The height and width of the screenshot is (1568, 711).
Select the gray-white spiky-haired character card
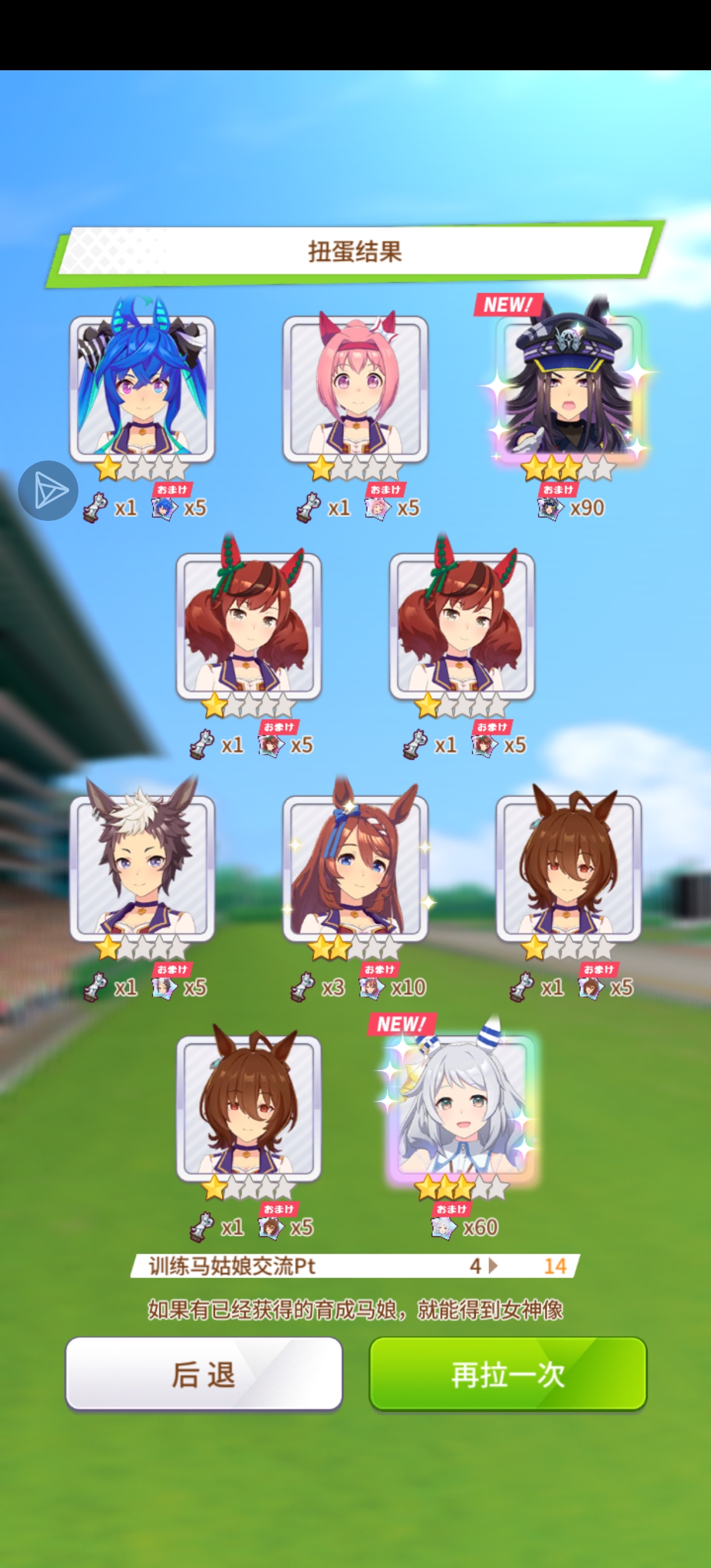(142, 868)
